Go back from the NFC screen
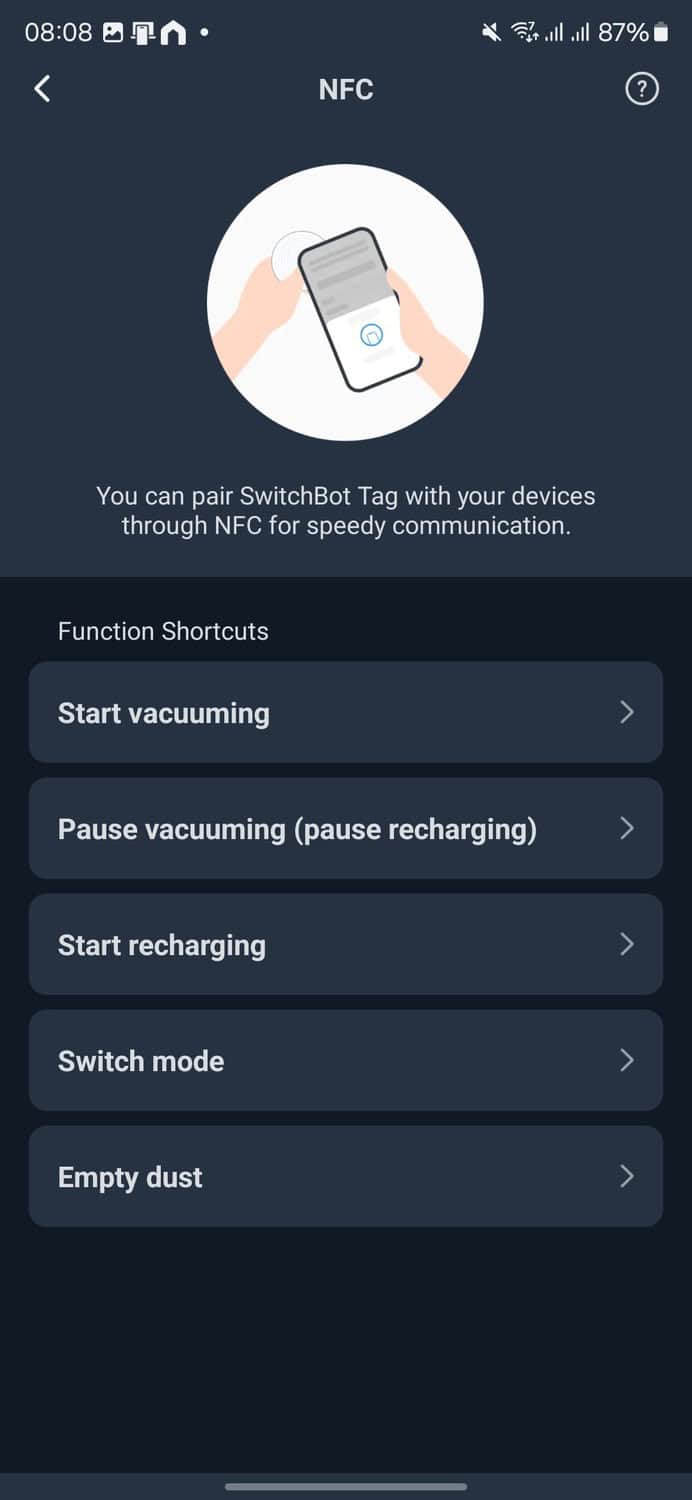 (x=42, y=89)
